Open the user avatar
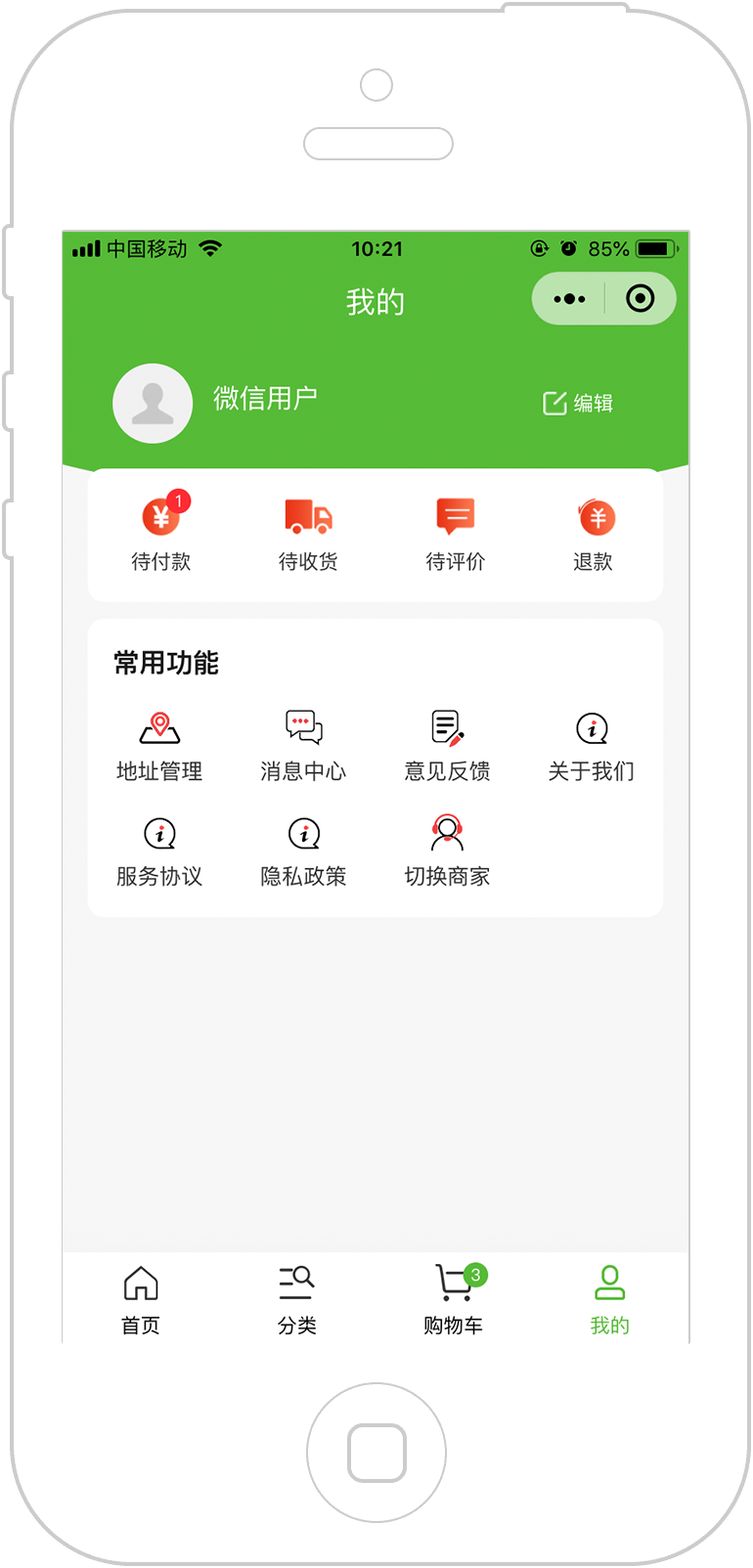The width and height of the screenshot is (753, 1568). [153, 403]
